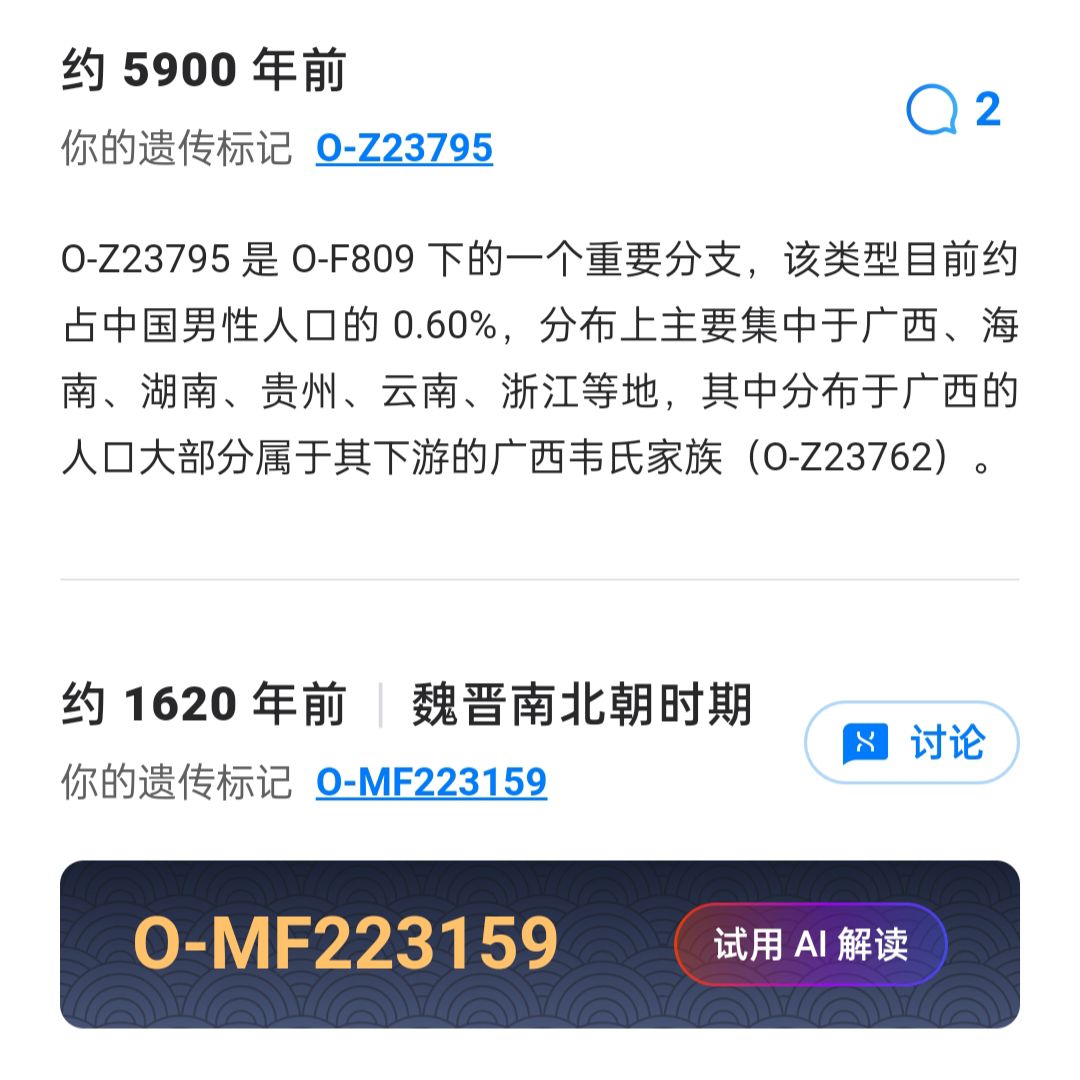Open the O-Z23795 genetic marker link

404,148
